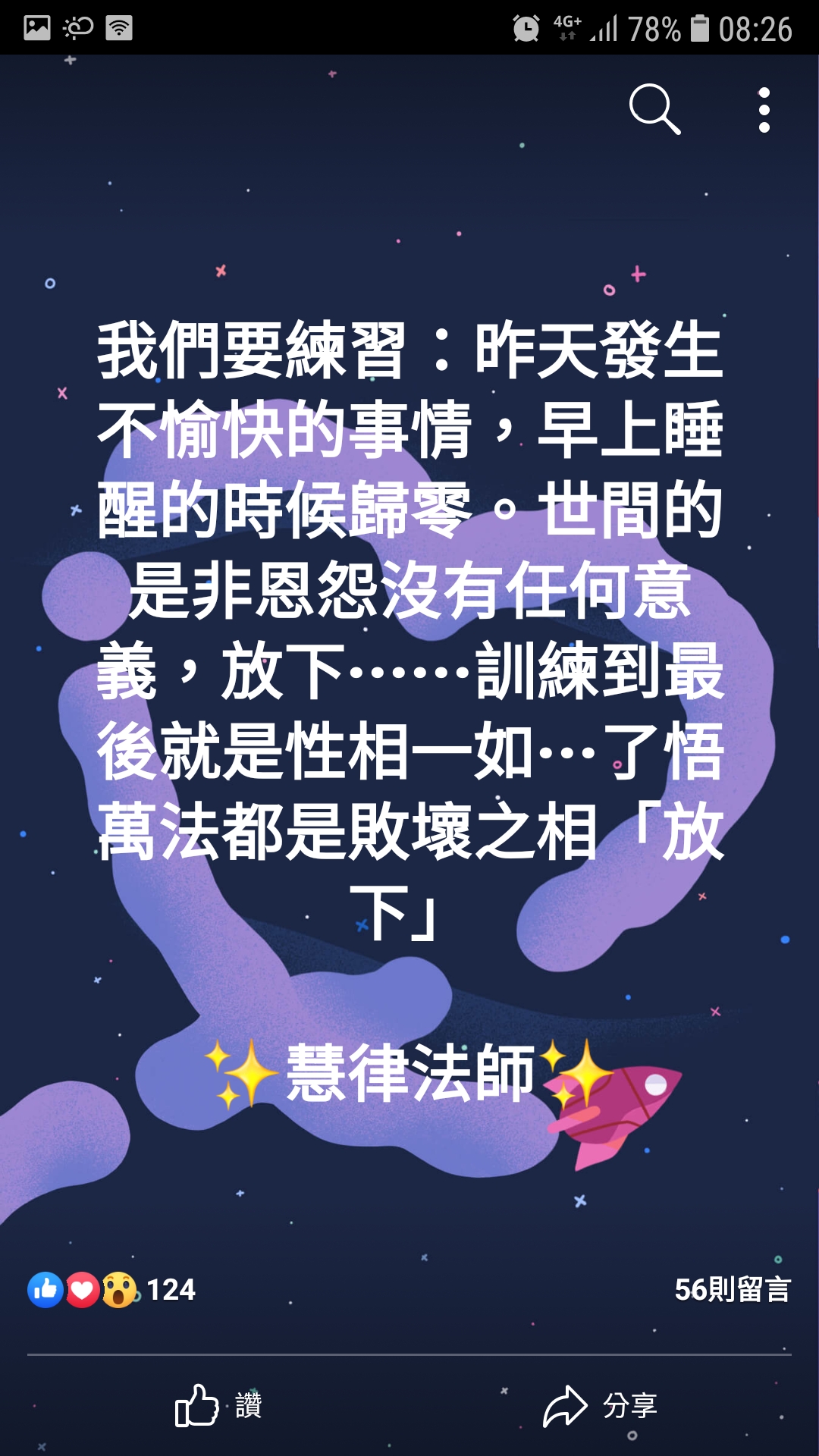The image size is (819, 1456).
Task: See who reacted among the 124 reactions
Action: tap(111, 1289)
